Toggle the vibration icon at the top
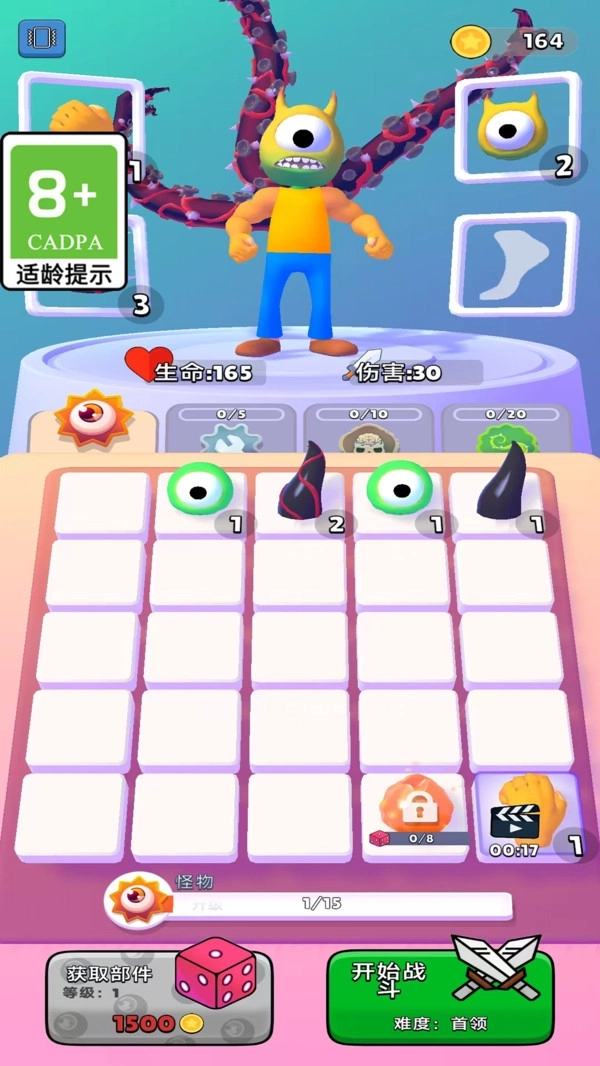 tap(41, 38)
